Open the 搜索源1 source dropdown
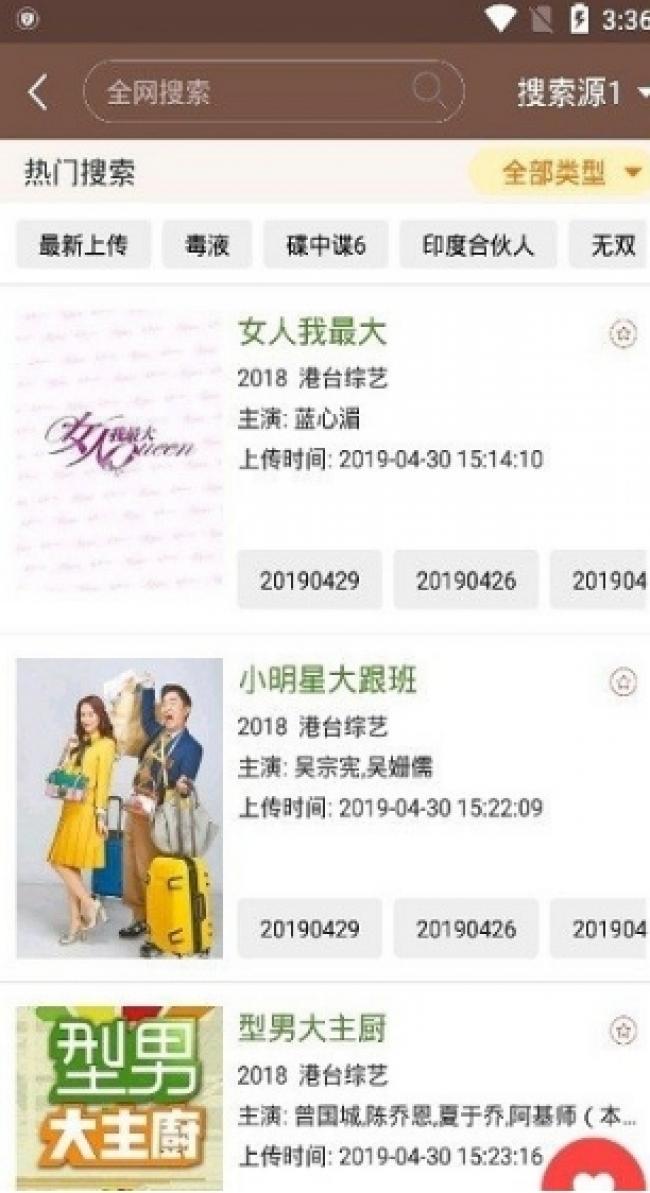This screenshot has height=1193, width=650. coord(582,93)
